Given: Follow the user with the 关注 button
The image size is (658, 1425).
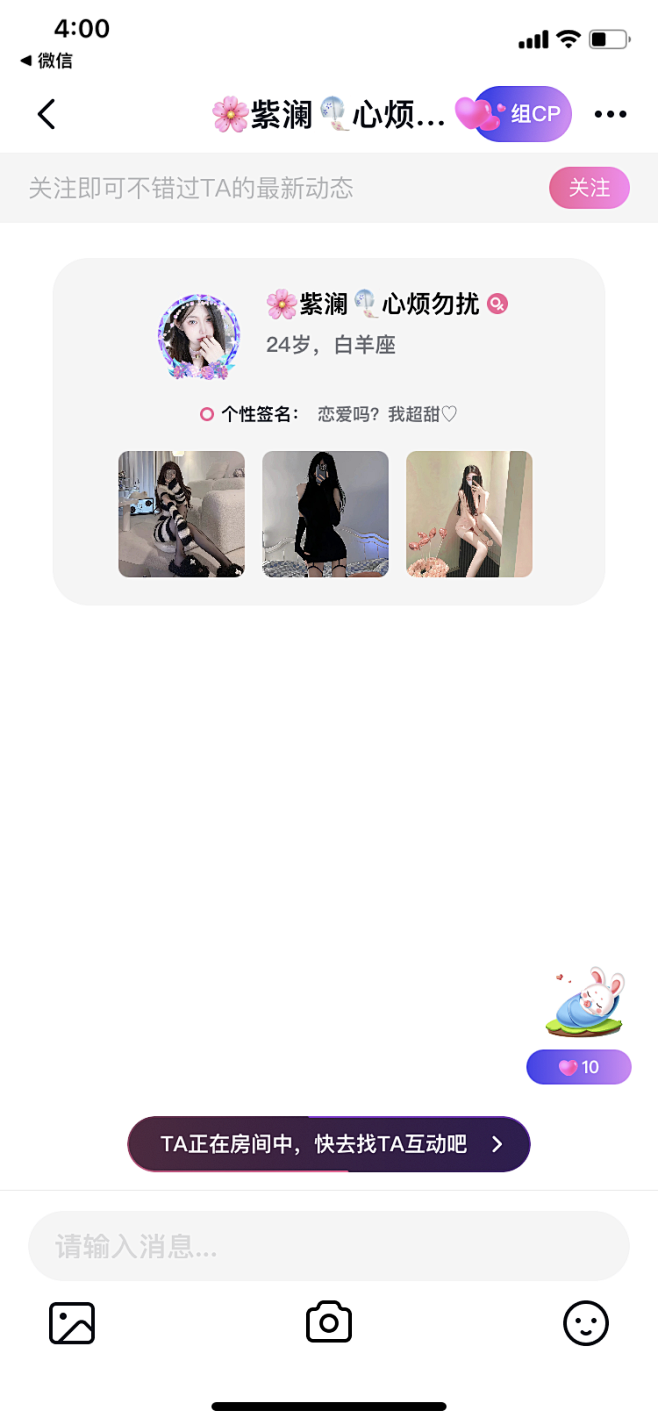Looking at the screenshot, I should 589,188.
